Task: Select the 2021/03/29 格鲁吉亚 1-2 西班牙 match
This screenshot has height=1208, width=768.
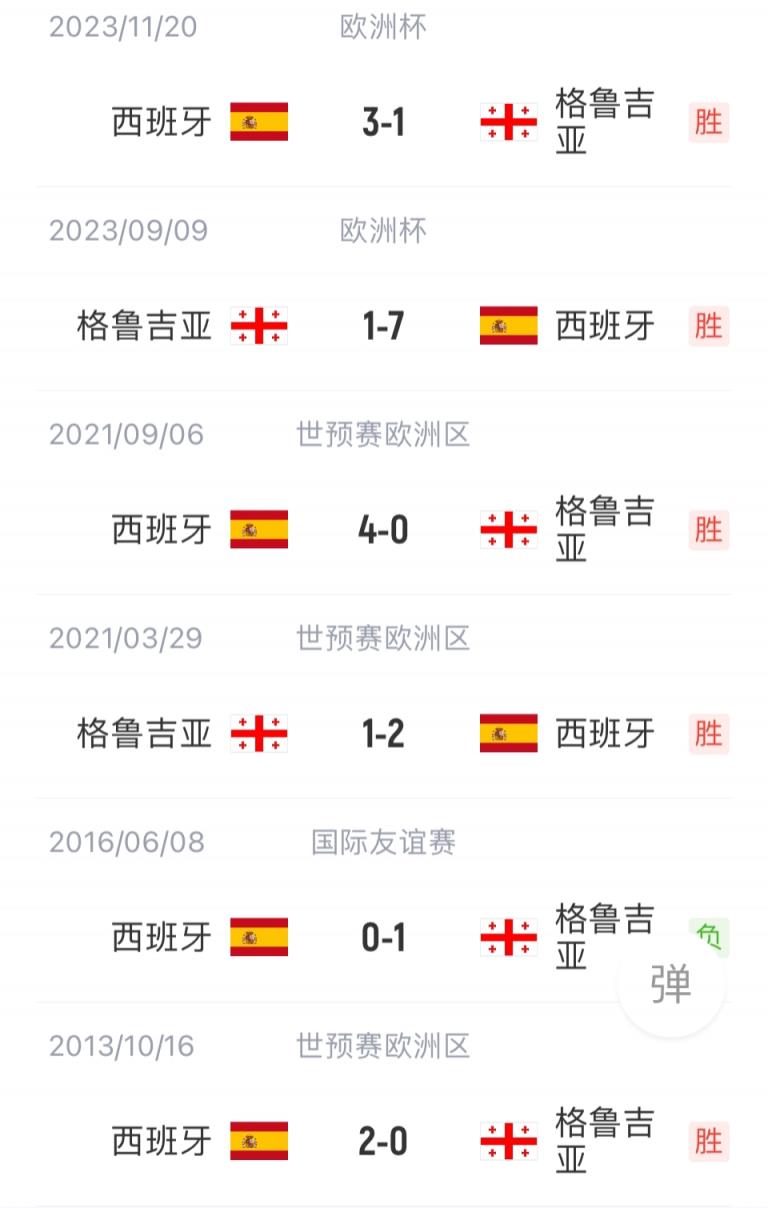Action: coord(384,734)
